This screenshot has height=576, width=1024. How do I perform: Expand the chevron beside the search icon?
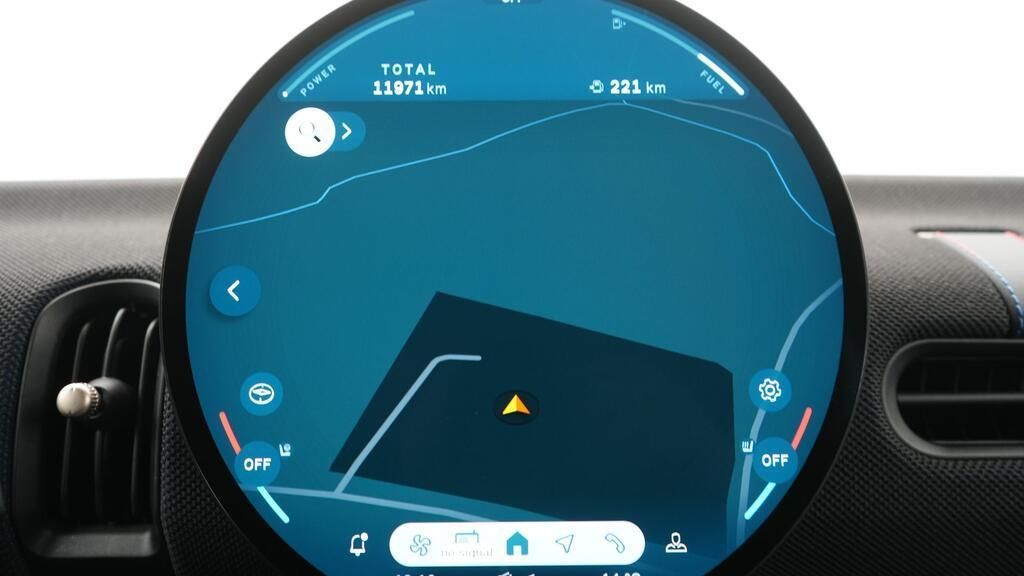347,131
